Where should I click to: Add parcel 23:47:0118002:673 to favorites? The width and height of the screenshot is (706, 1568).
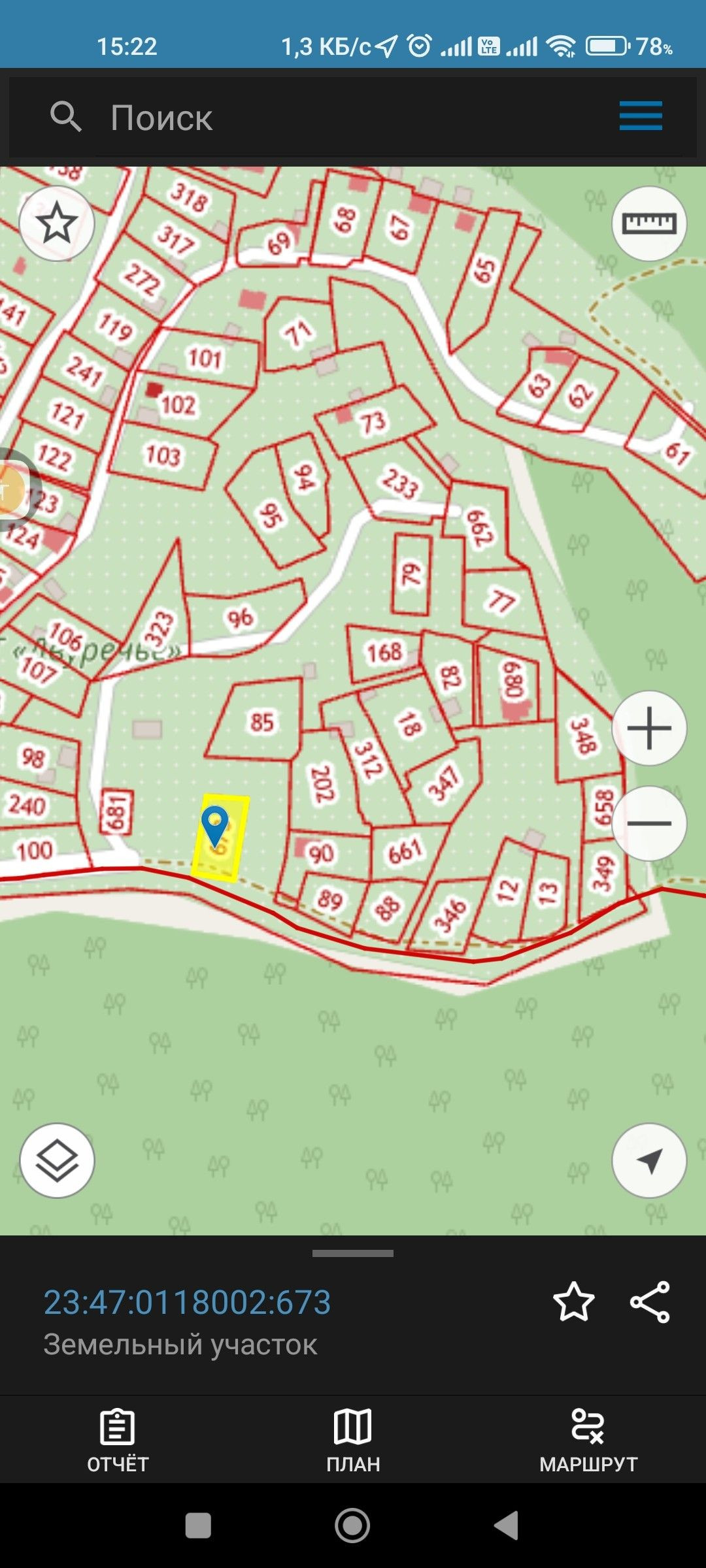(573, 1302)
